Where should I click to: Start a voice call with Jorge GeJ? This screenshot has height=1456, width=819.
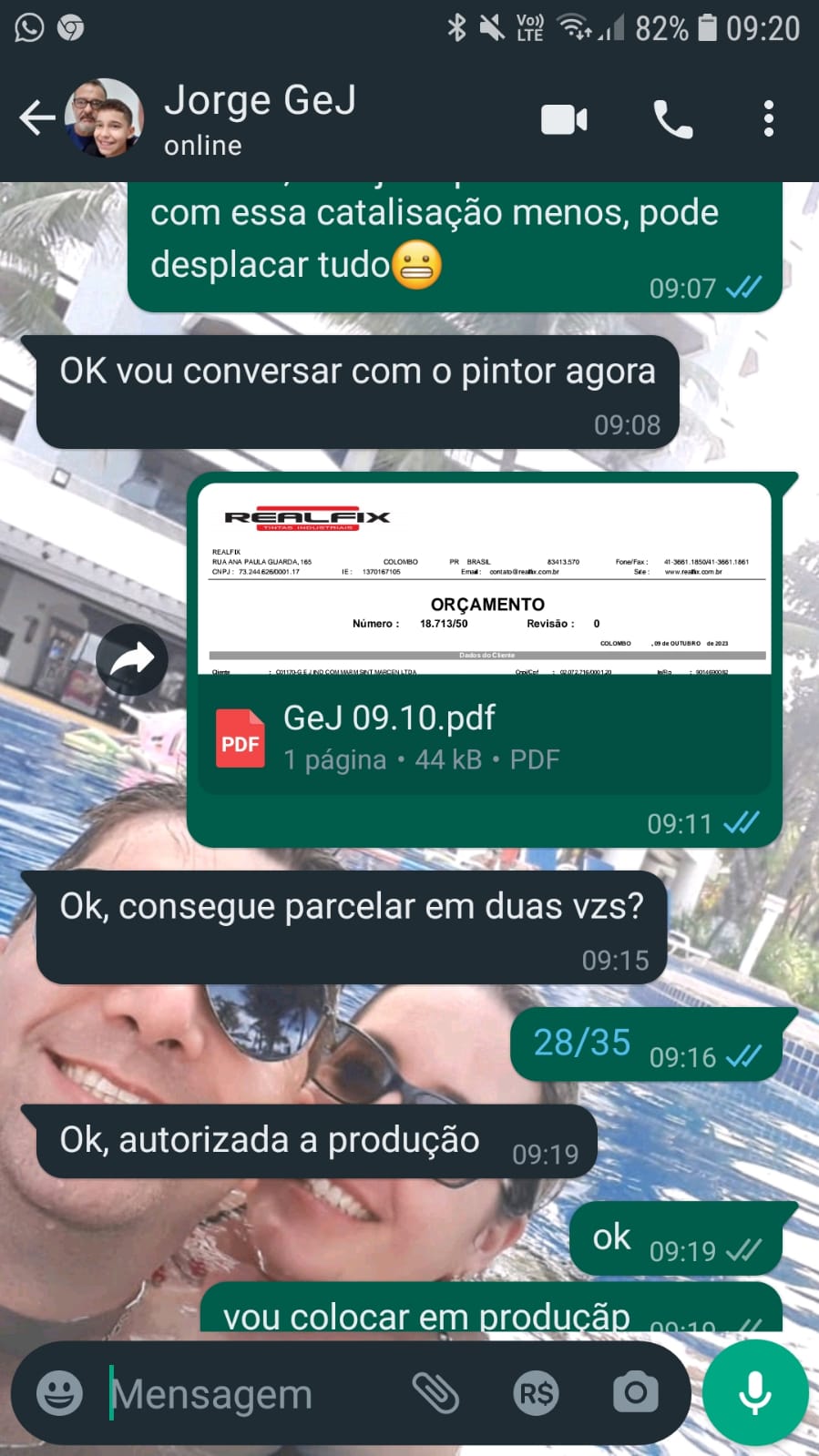(x=673, y=119)
